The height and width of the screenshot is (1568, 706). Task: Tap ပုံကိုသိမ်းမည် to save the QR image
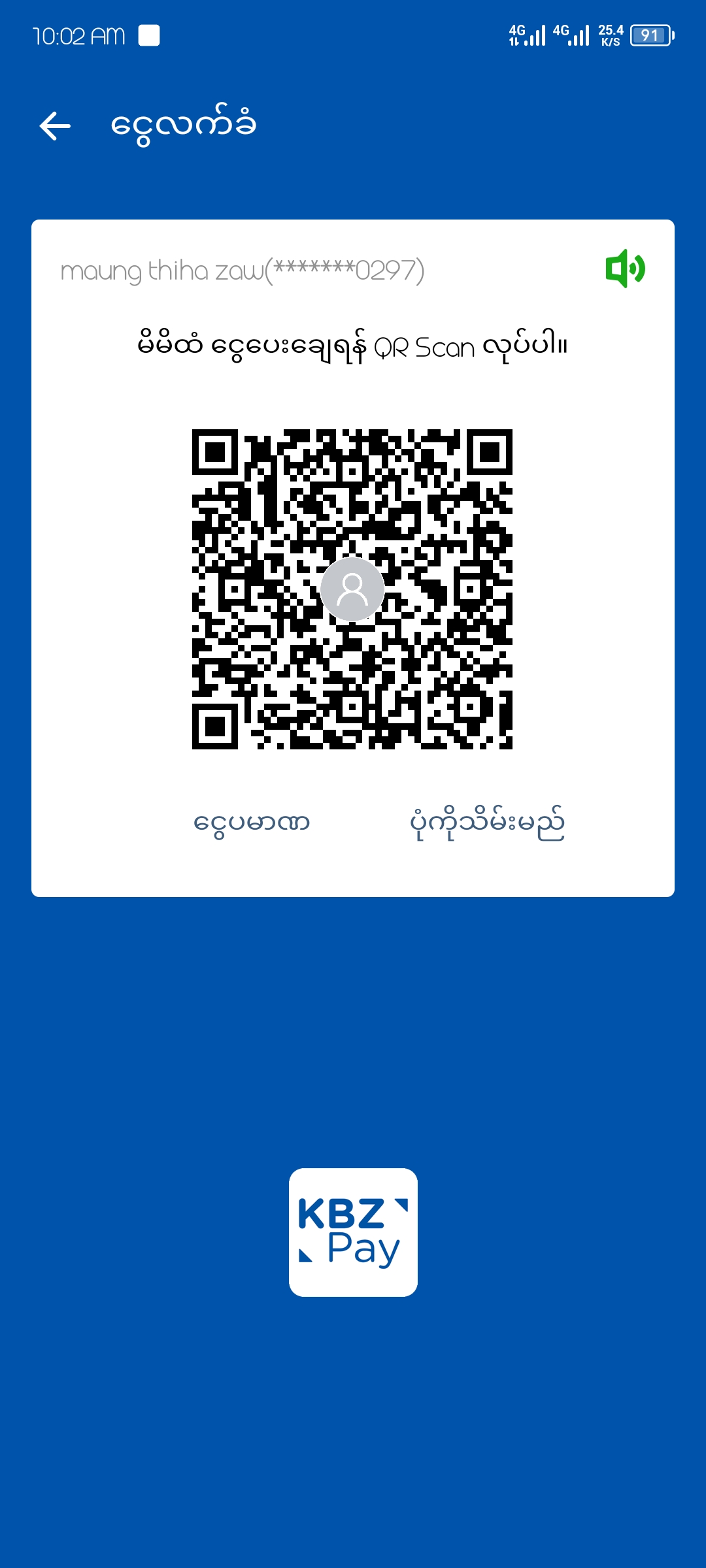(x=487, y=823)
